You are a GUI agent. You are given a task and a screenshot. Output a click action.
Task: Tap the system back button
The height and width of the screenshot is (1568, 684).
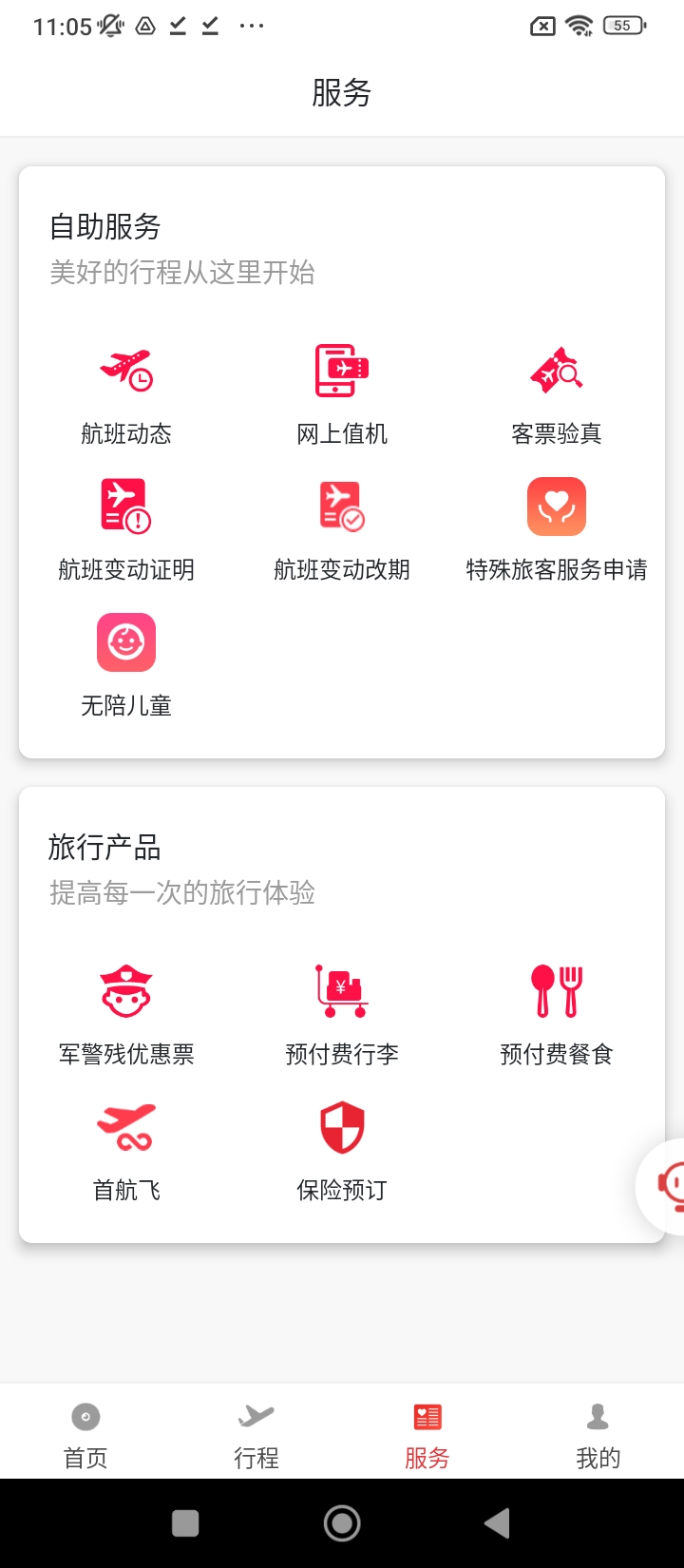[497, 1523]
